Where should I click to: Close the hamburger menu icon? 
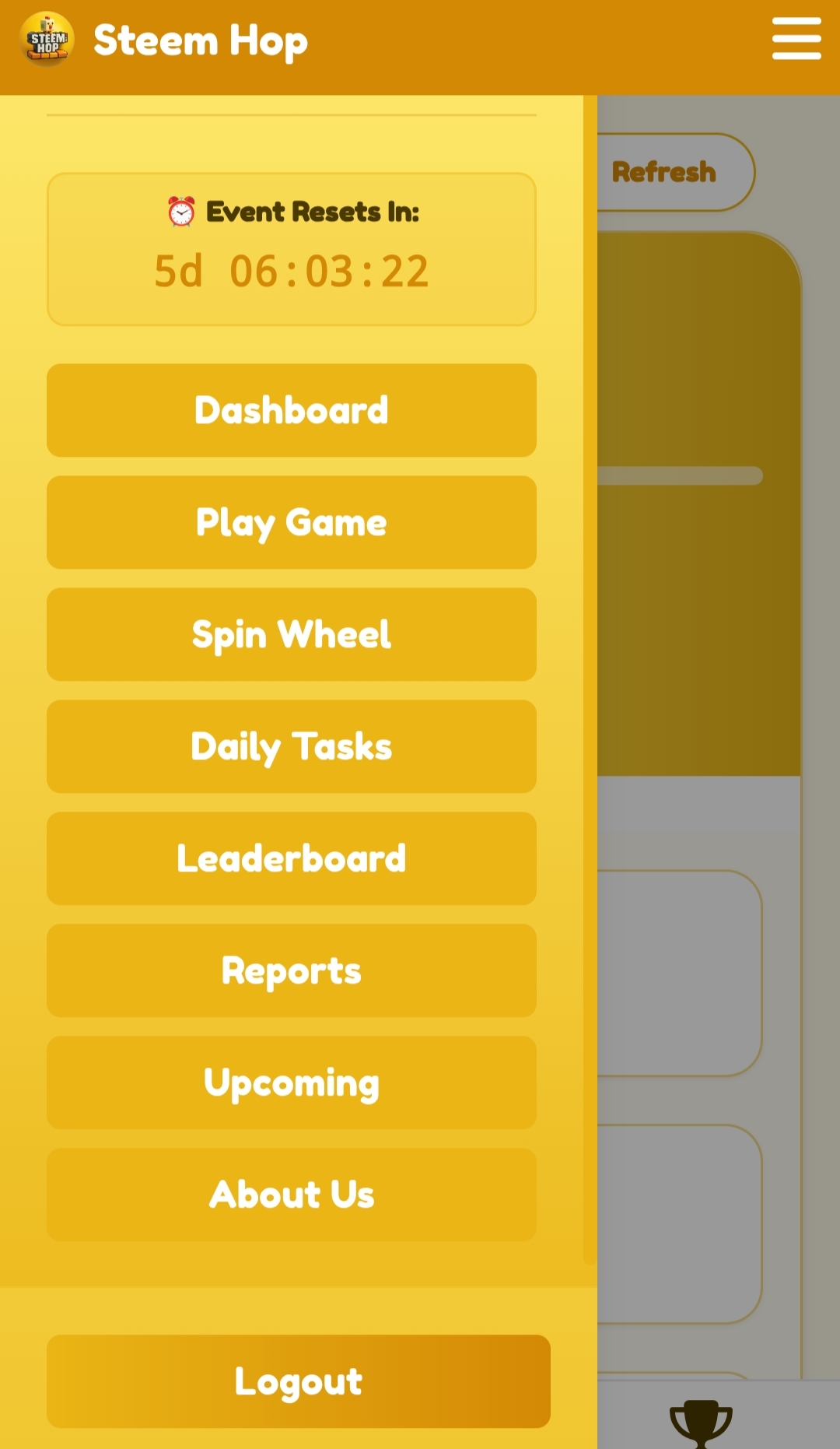pyautogui.click(x=796, y=39)
